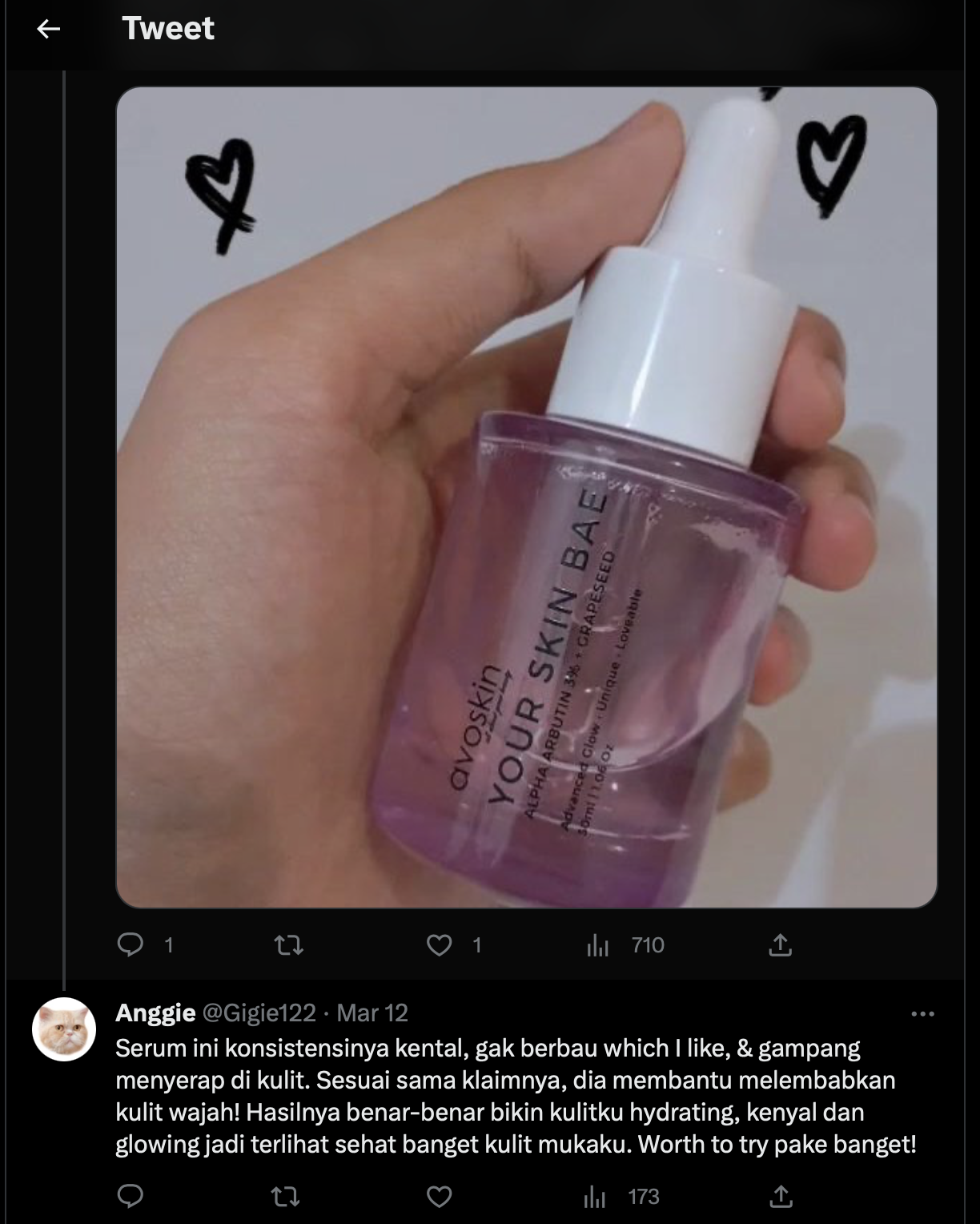Reply to the tweet with the photo
The image size is (980, 1224).
[x=131, y=946]
